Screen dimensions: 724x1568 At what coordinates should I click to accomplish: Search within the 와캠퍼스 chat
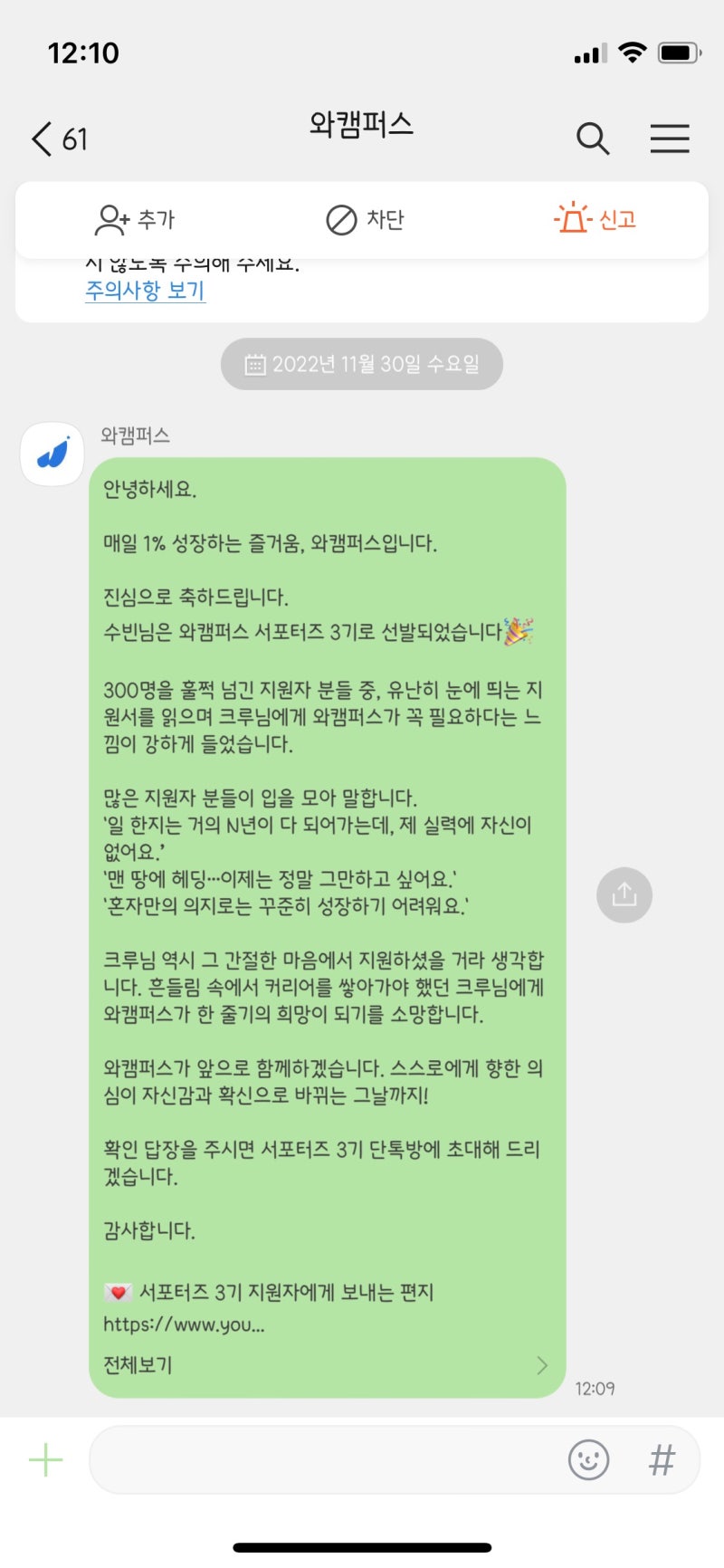pyautogui.click(x=593, y=139)
